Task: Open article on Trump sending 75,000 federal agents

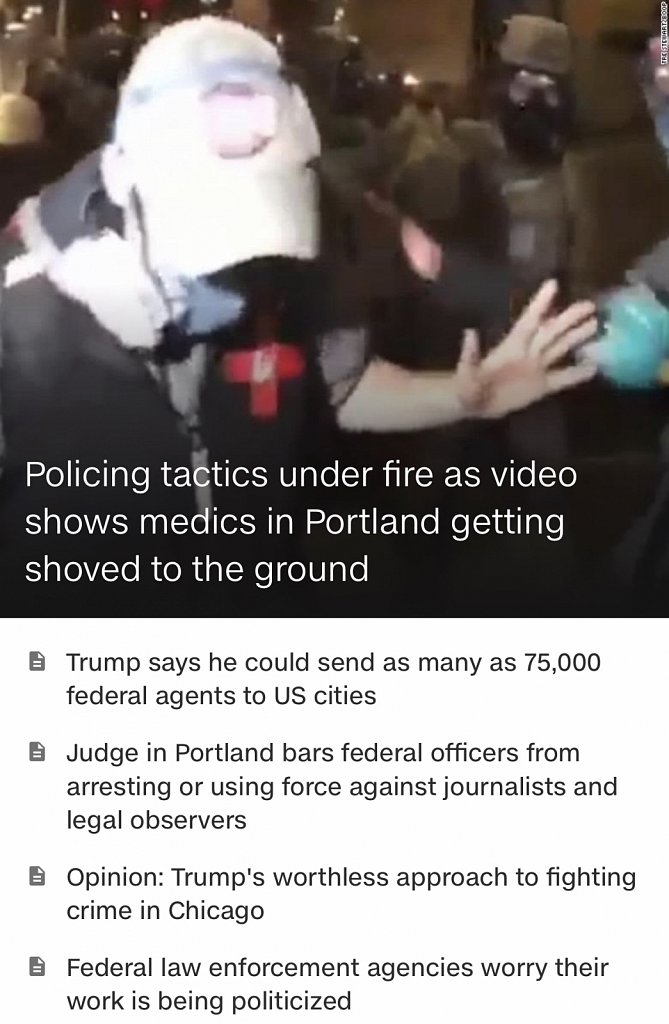Action: pyautogui.click(x=333, y=679)
